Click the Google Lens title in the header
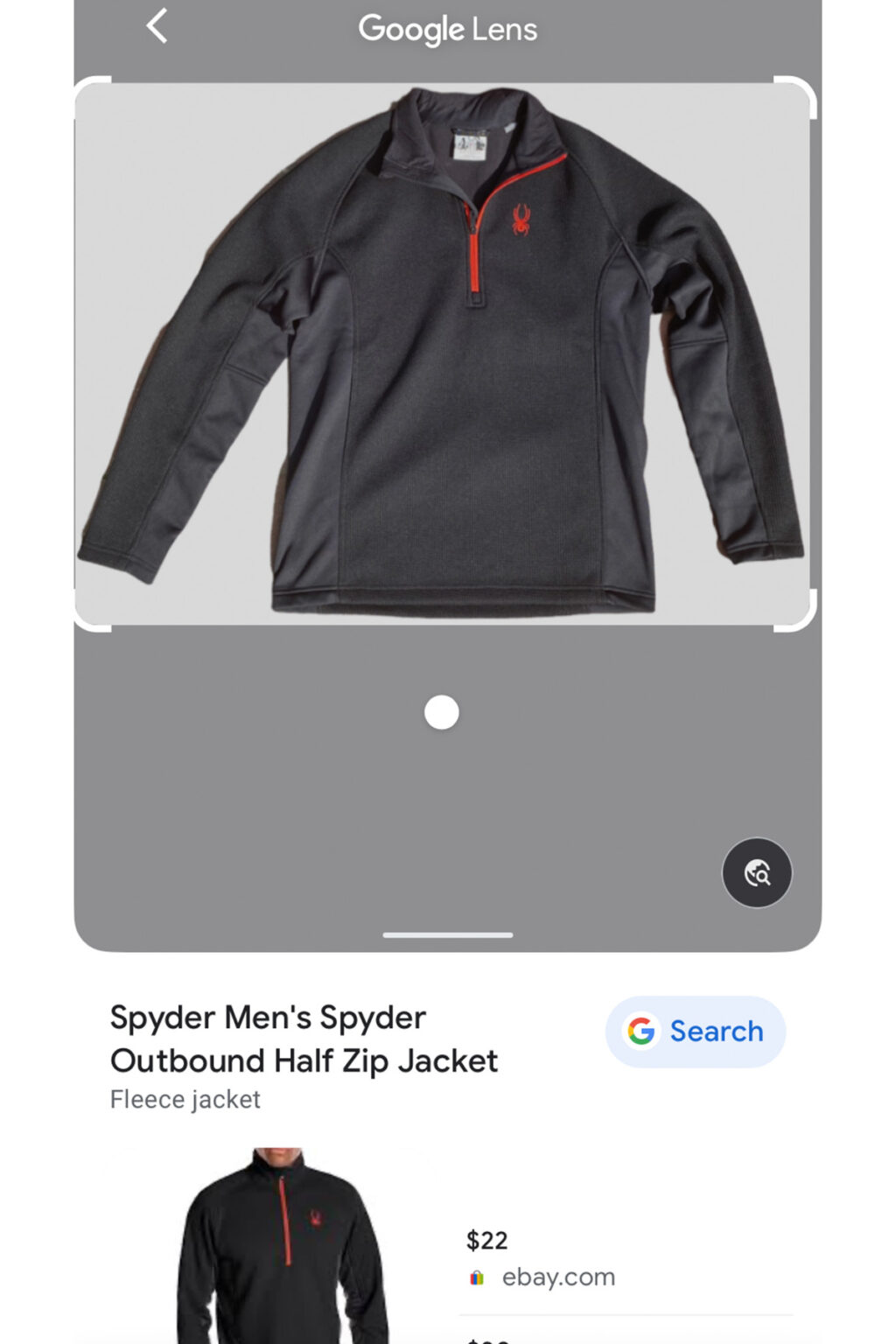Screen dimensions: 896x1344 [x=448, y=28]
